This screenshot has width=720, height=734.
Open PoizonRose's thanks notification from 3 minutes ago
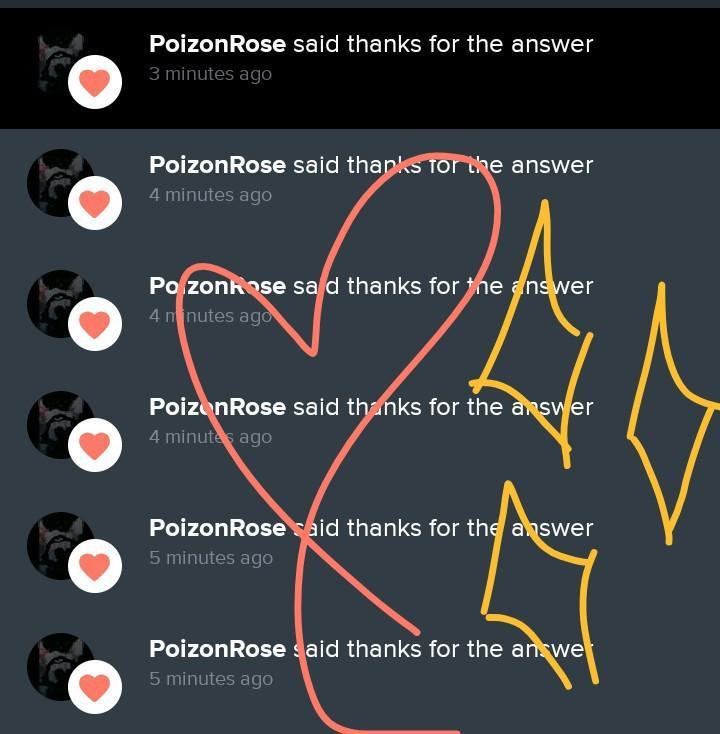click(x=370, y=58)
